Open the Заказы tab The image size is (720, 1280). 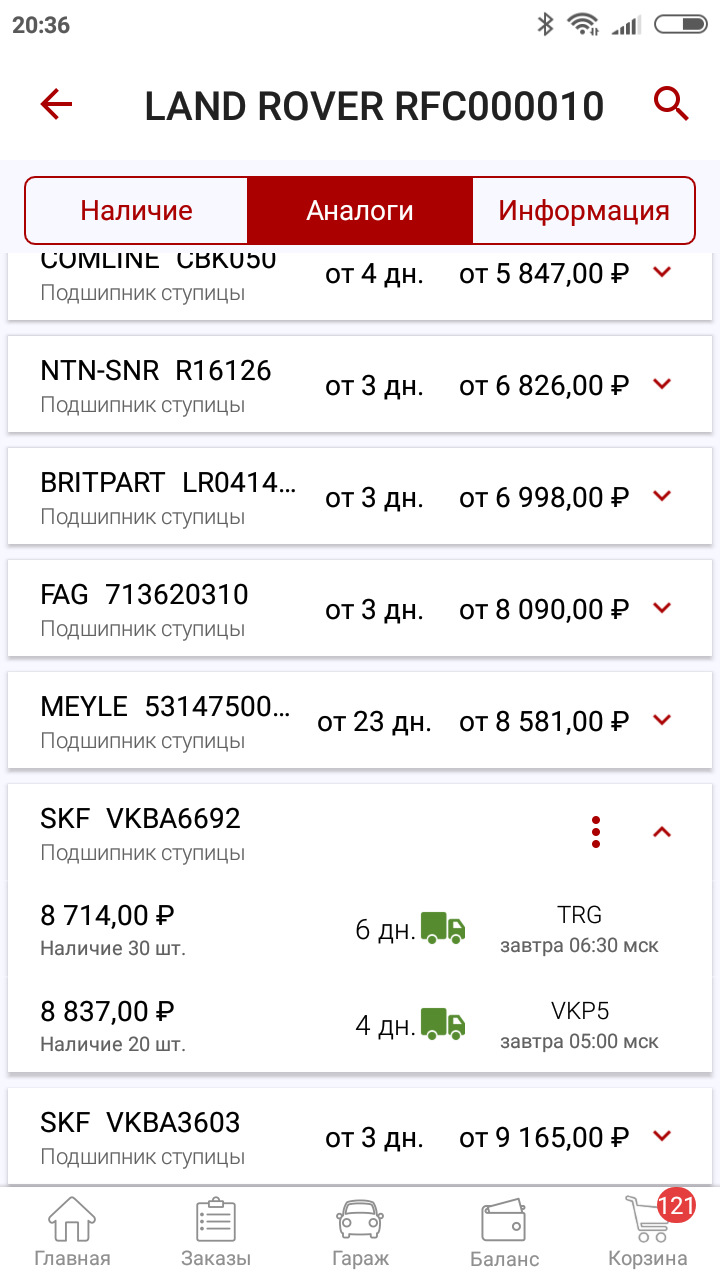click(216, 1233)
